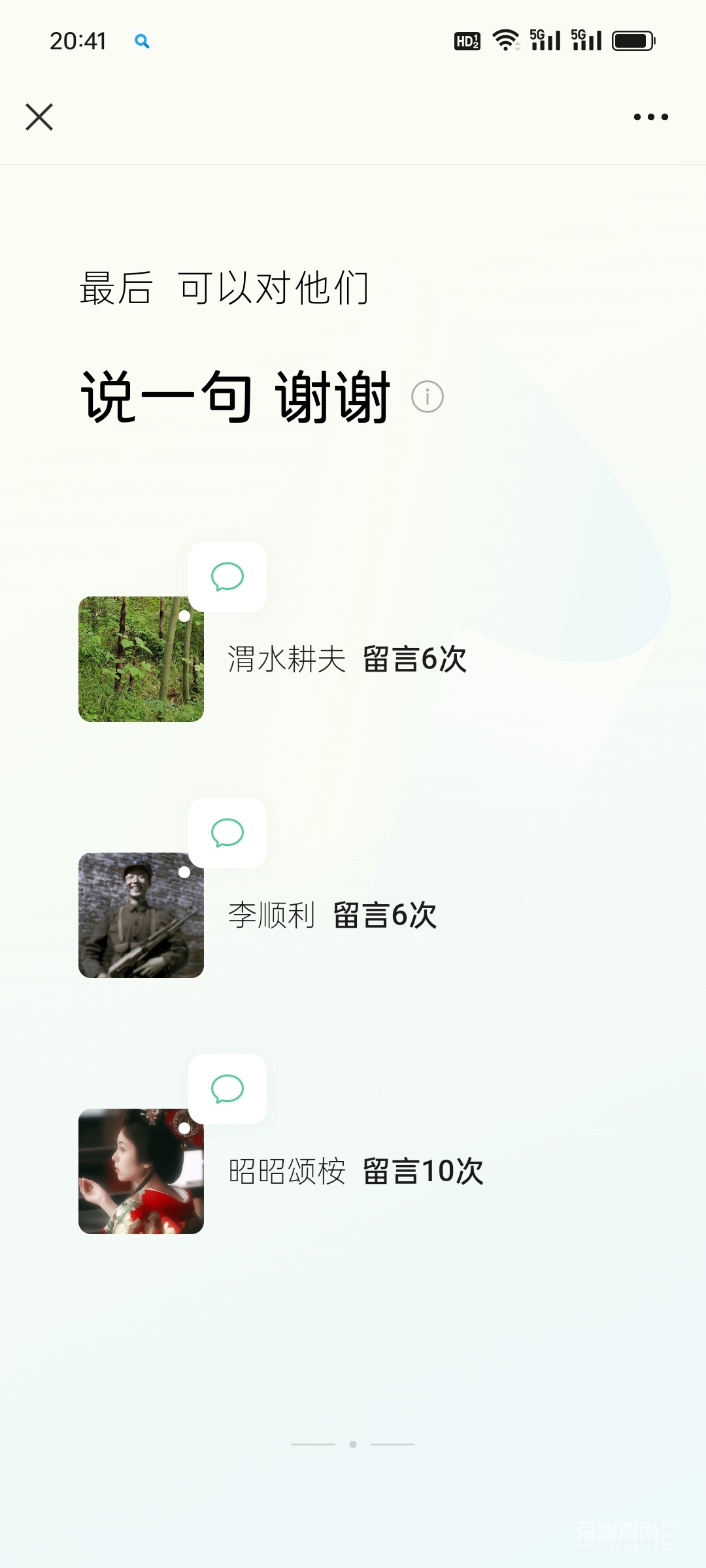
Task: Close this page with the X button
Action: 39,118
